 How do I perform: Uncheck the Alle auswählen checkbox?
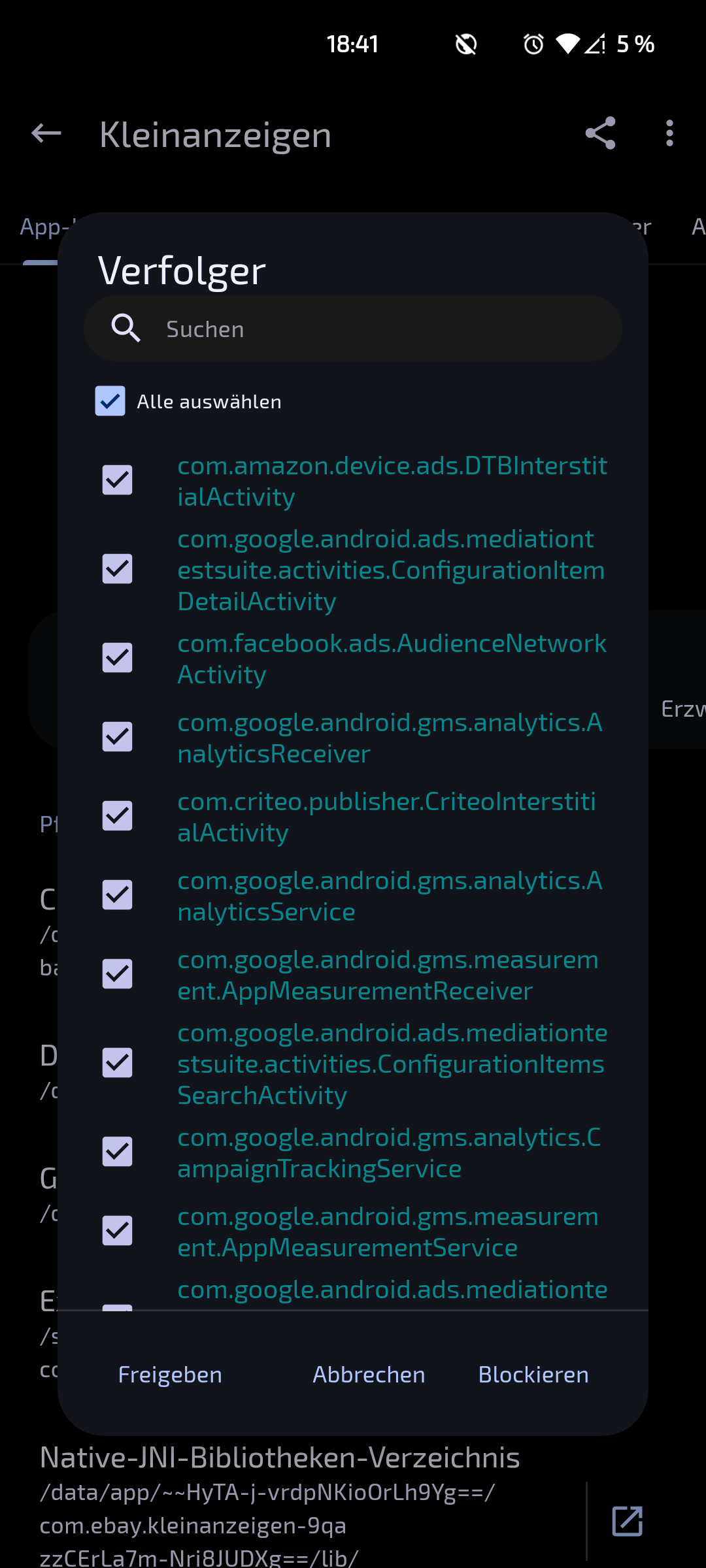[110, 401]
